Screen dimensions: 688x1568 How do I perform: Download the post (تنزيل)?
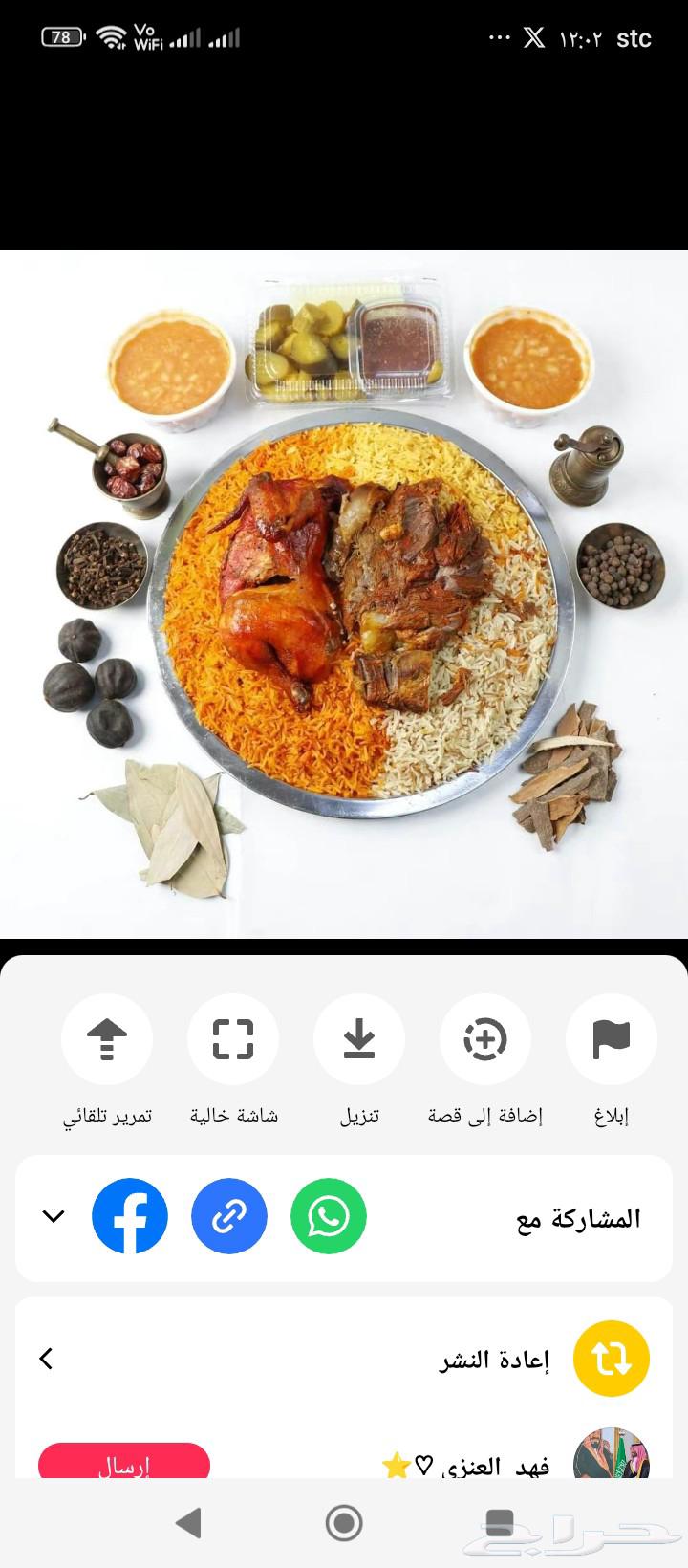(359, 1039)
